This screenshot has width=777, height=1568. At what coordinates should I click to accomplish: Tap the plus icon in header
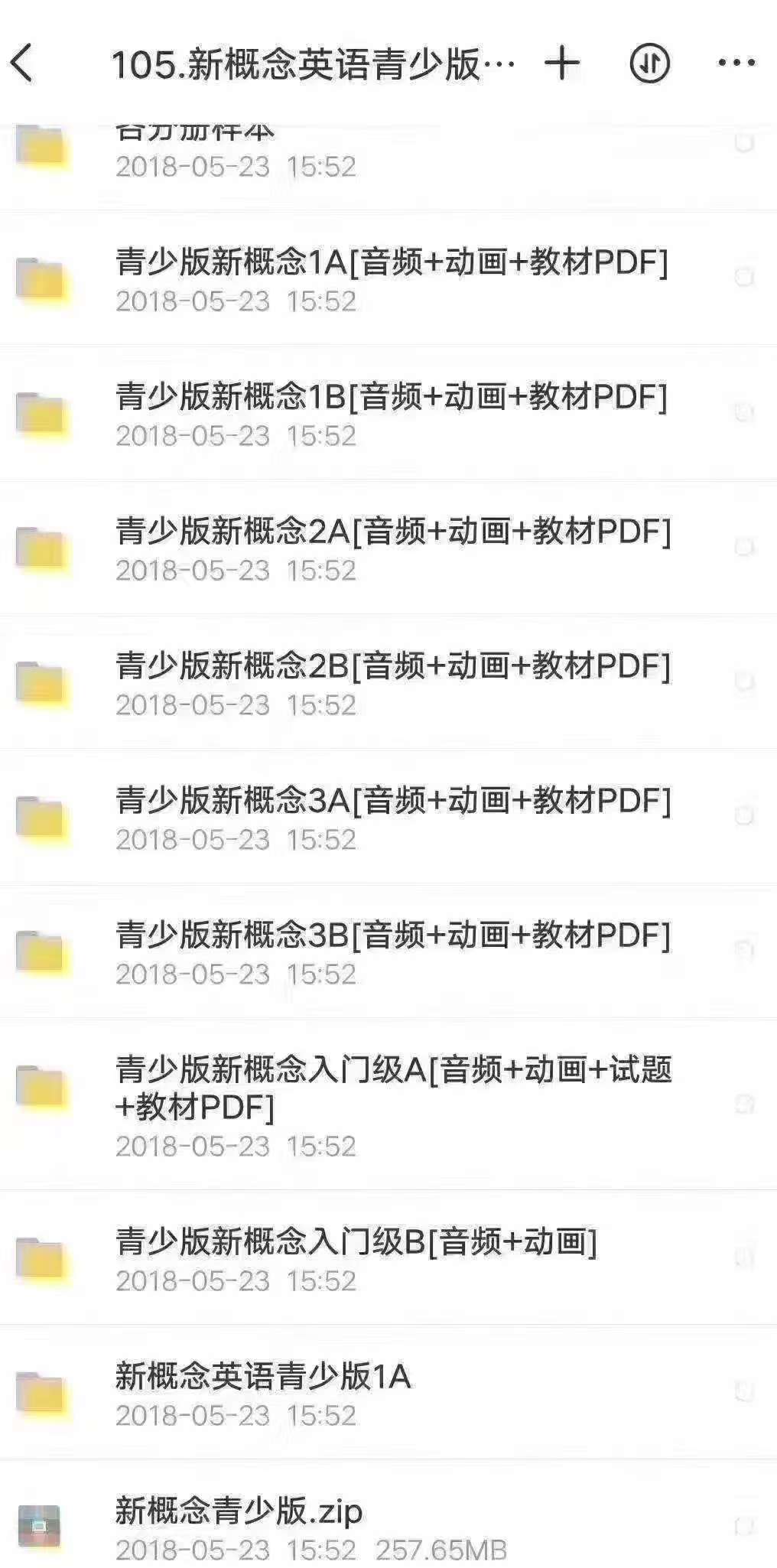(562, 63)
